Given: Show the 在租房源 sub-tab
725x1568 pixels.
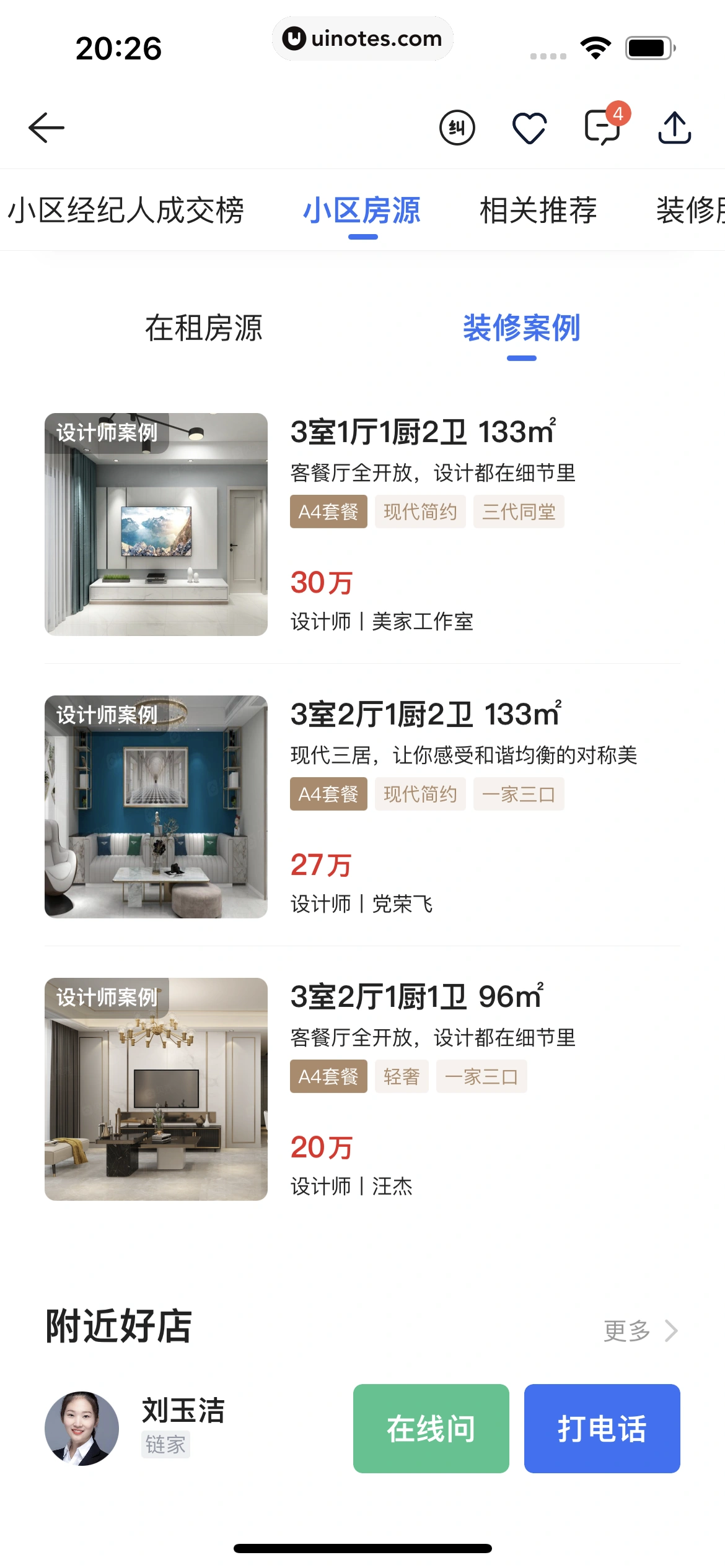Looking at the screenshot, I should tap(203, 328).
